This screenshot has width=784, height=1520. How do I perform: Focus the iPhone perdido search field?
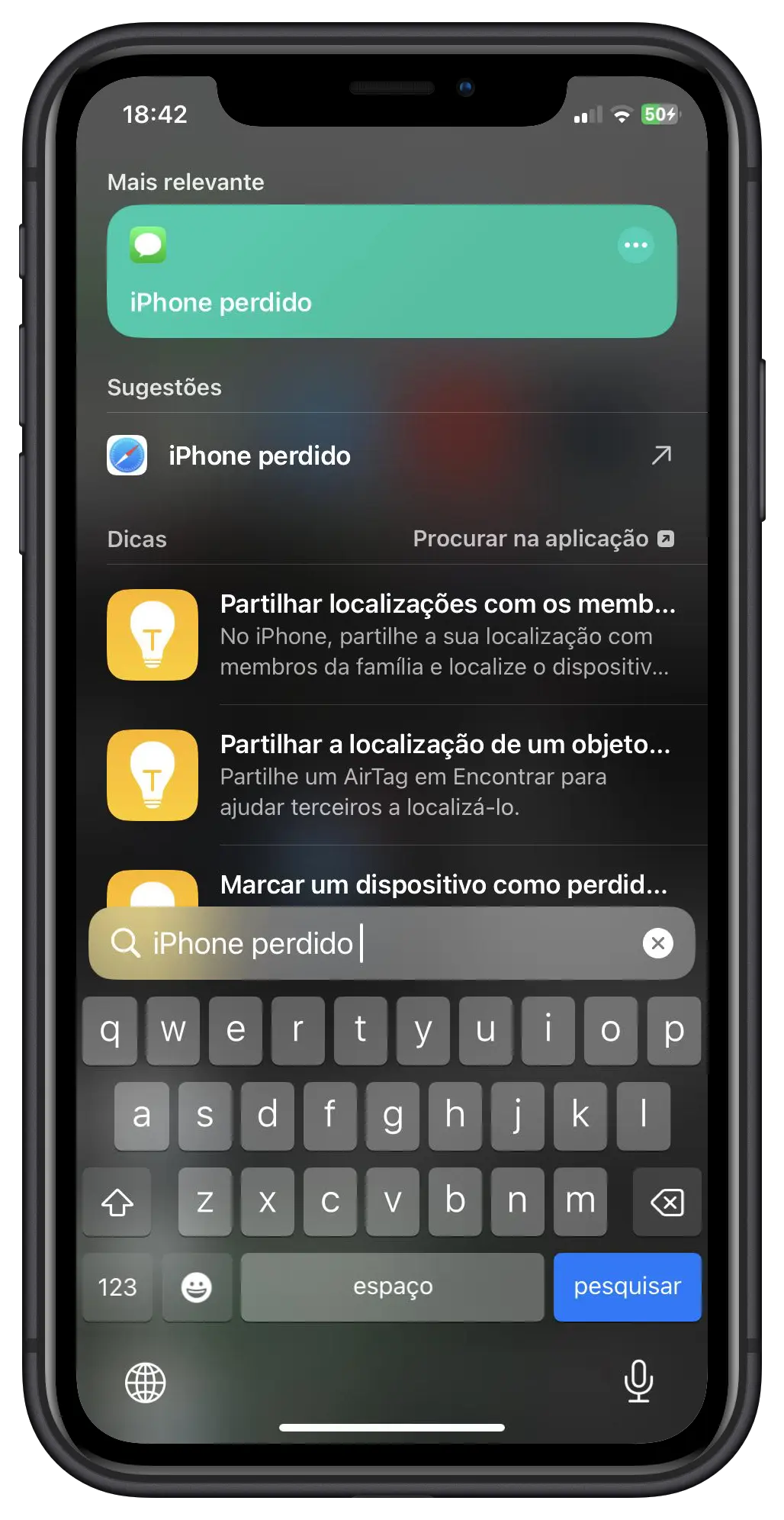pyautogui.click(x=381, y=943)
